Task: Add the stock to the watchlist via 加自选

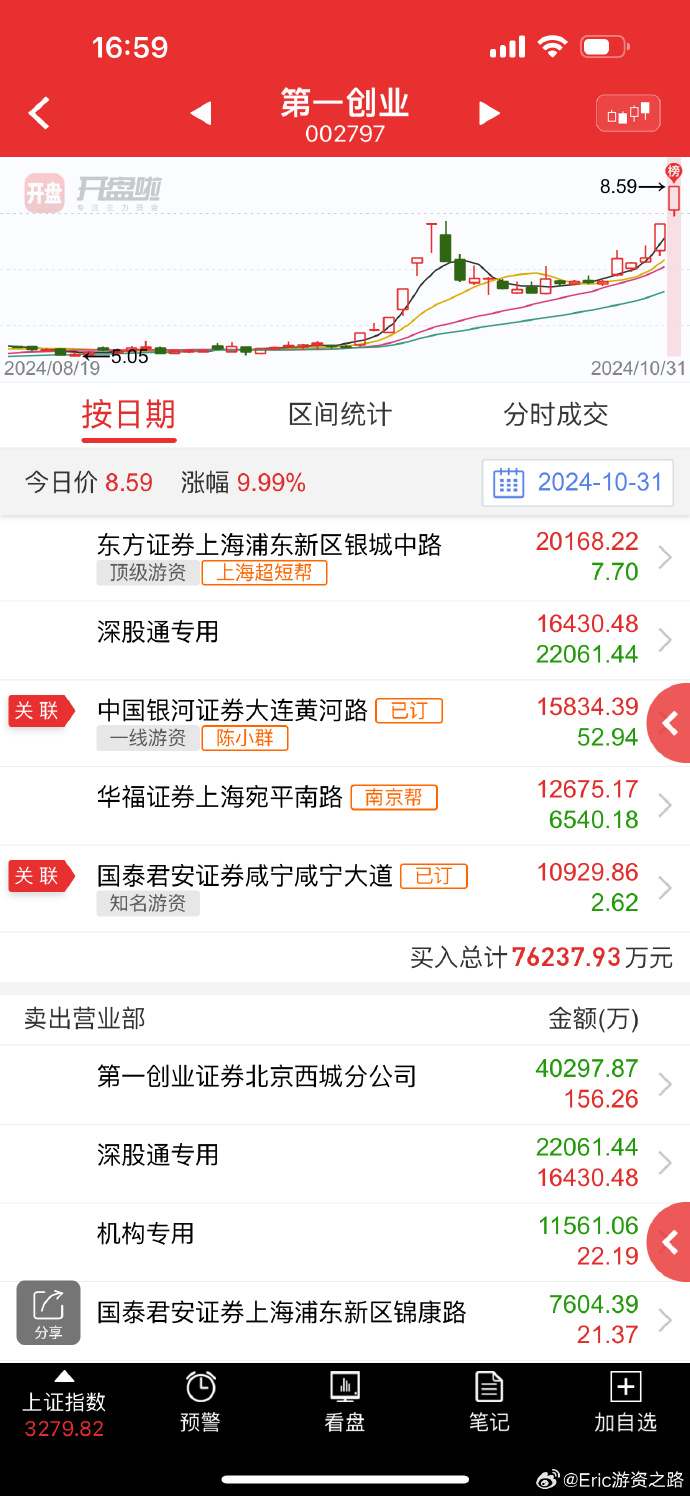Action: point(626,1402)
